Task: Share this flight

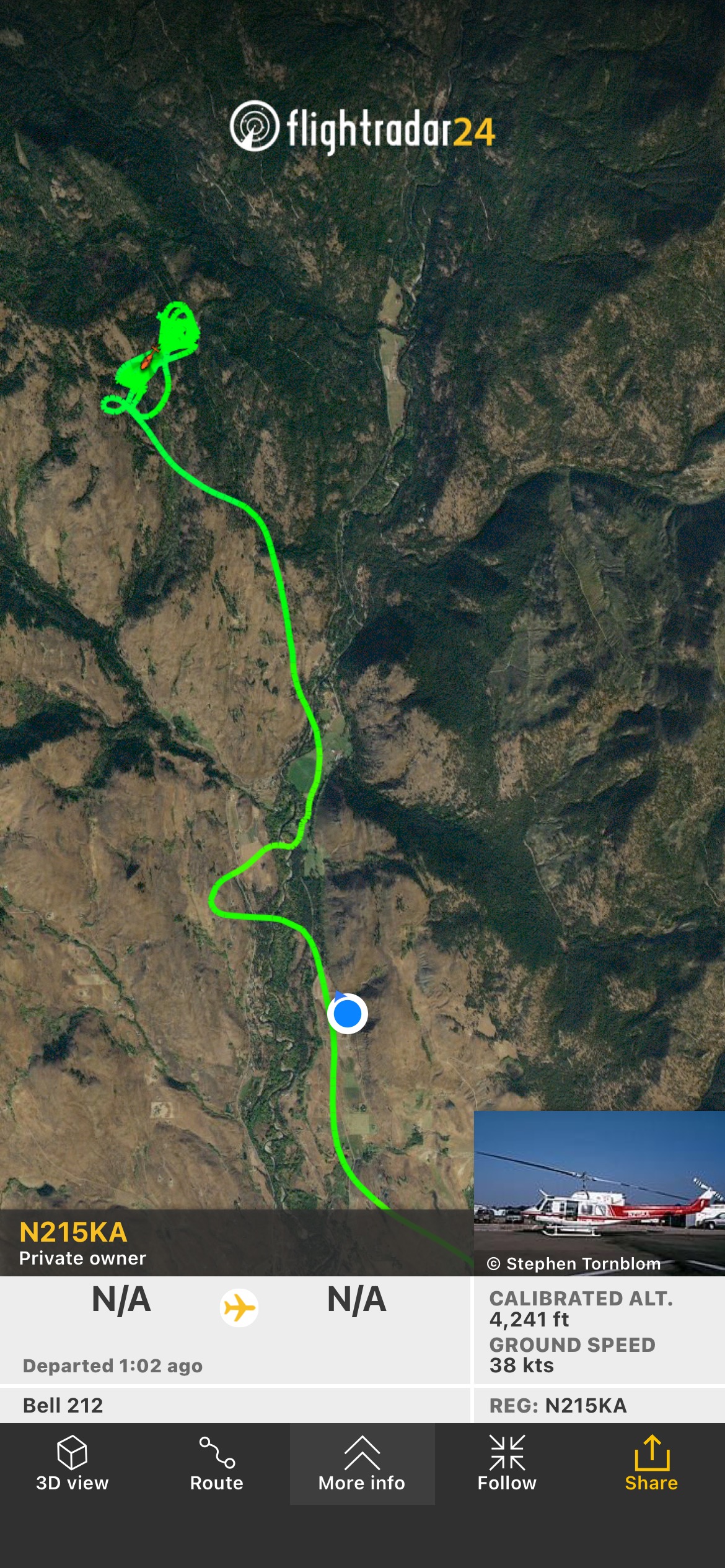Action: [x=651, y=1463]
